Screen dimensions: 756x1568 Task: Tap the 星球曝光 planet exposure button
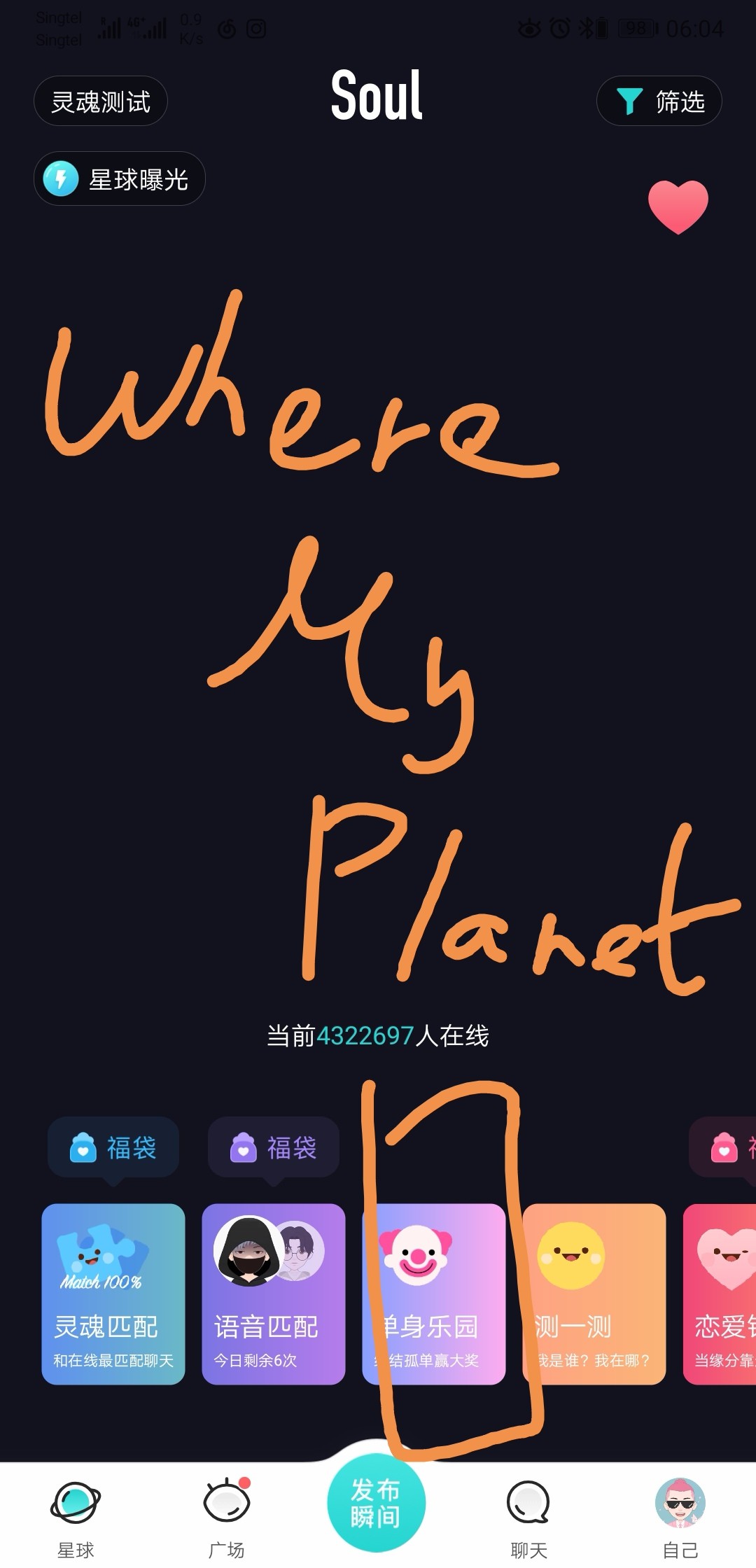(120, 179)
